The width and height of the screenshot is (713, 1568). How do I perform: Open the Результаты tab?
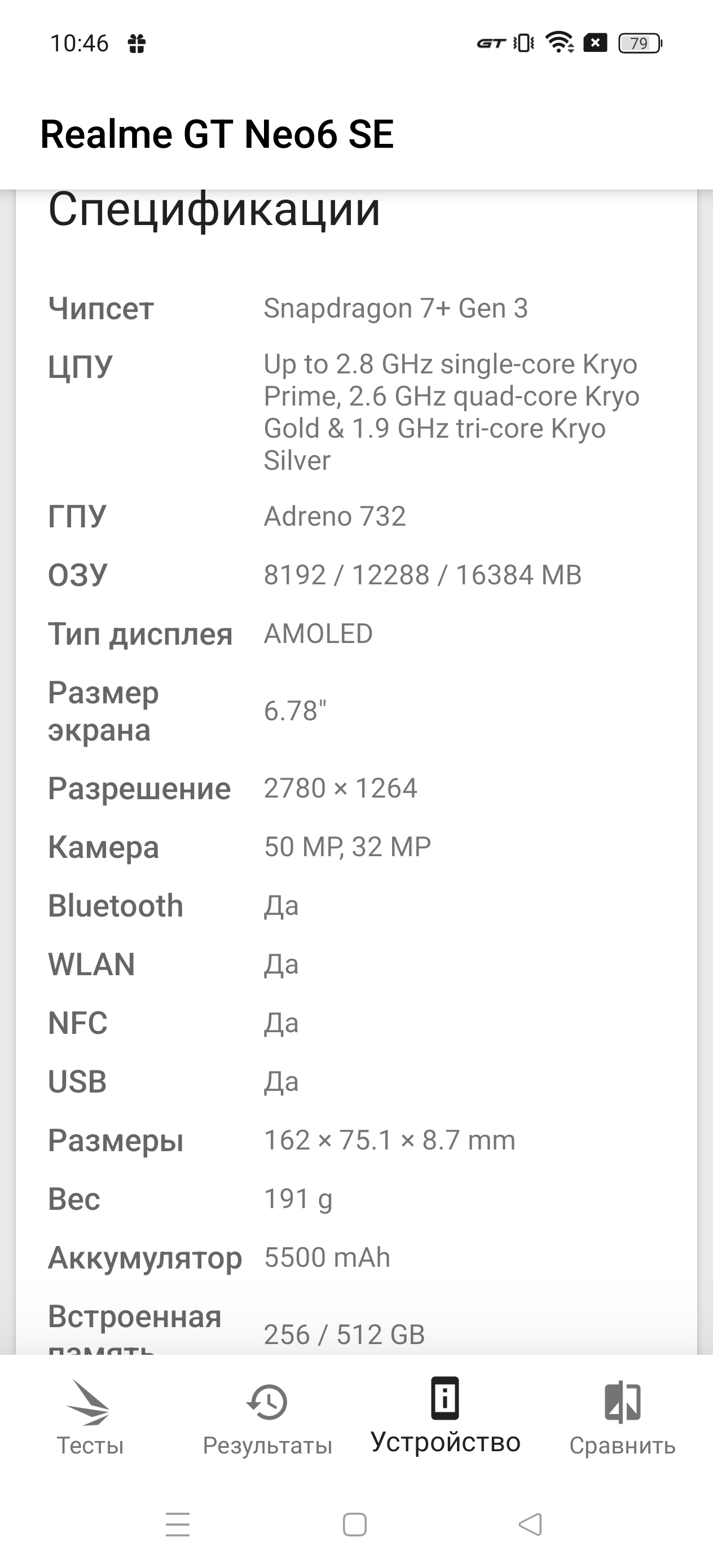[267, 1419]
